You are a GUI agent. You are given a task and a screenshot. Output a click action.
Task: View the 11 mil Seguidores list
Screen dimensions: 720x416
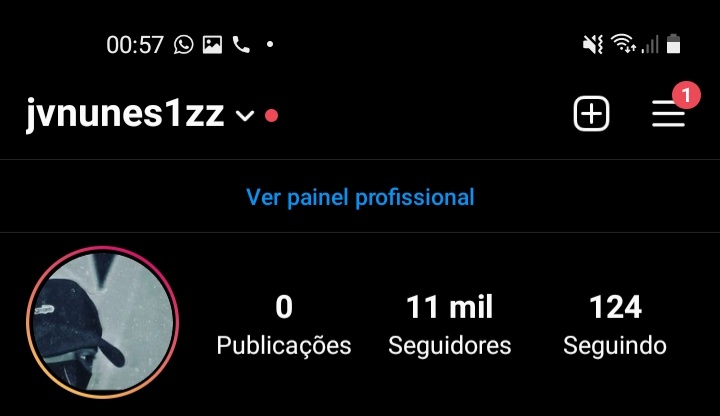click(x=449, y=324)
